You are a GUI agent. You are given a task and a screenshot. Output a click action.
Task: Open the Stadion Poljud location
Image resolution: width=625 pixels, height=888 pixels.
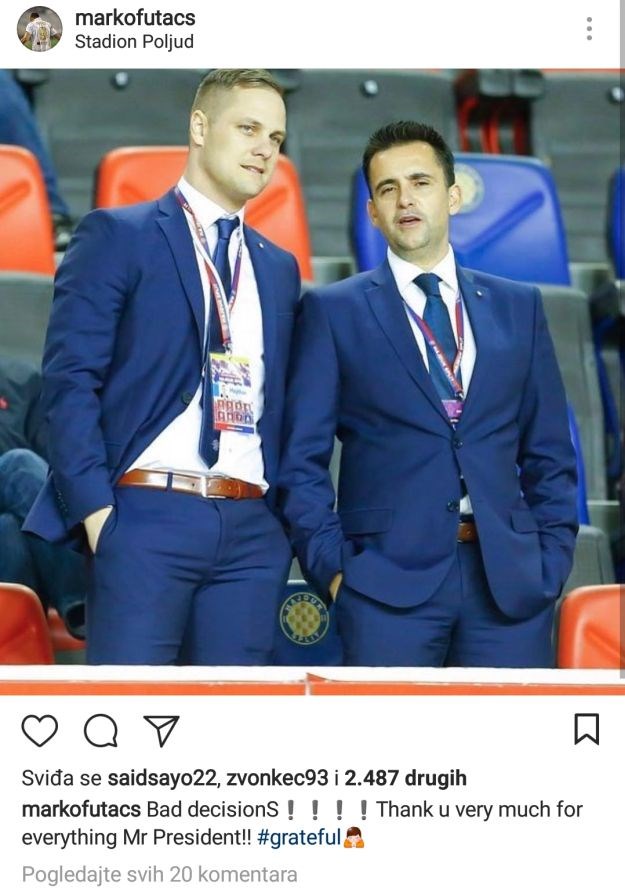pos(134,42)
